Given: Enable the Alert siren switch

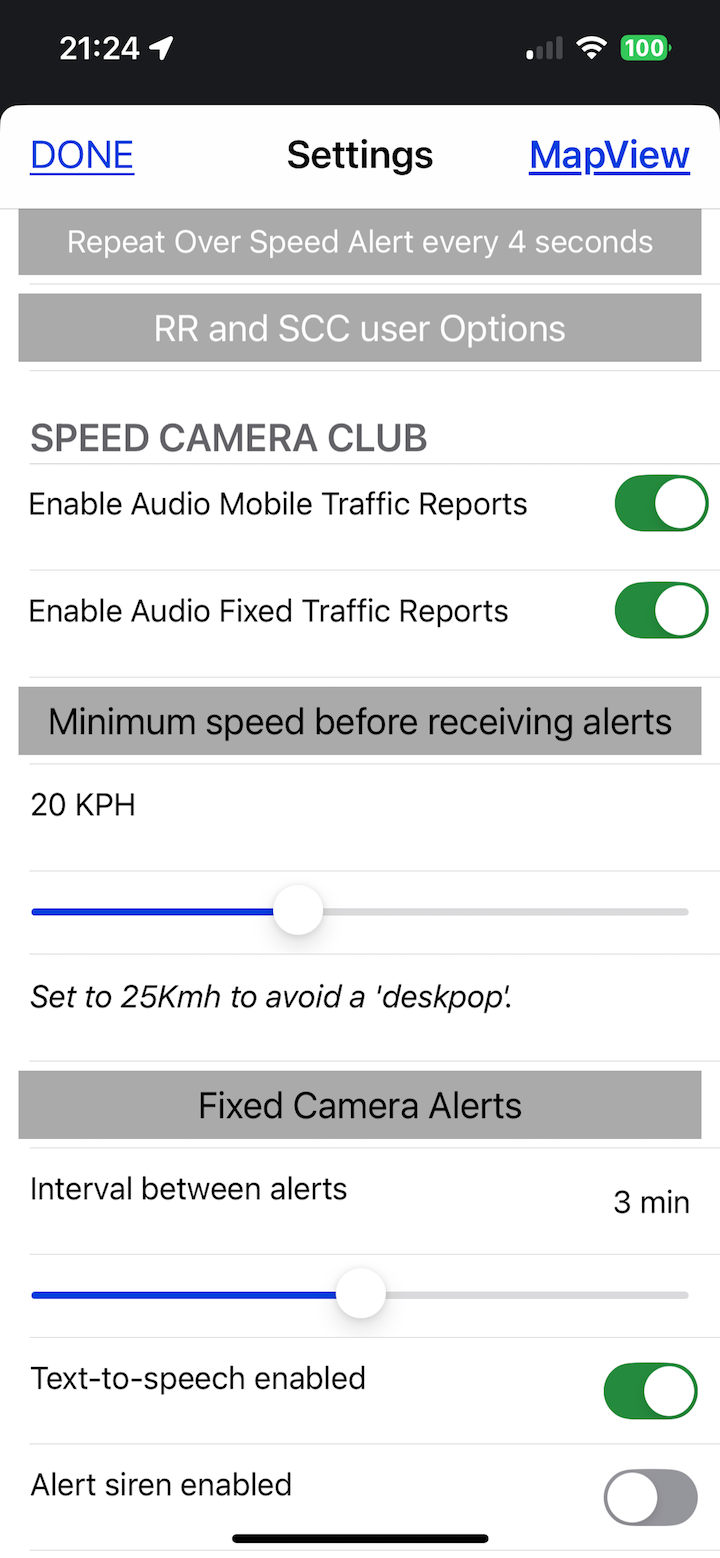Looking at the screenshot, I should point(650,1497).
